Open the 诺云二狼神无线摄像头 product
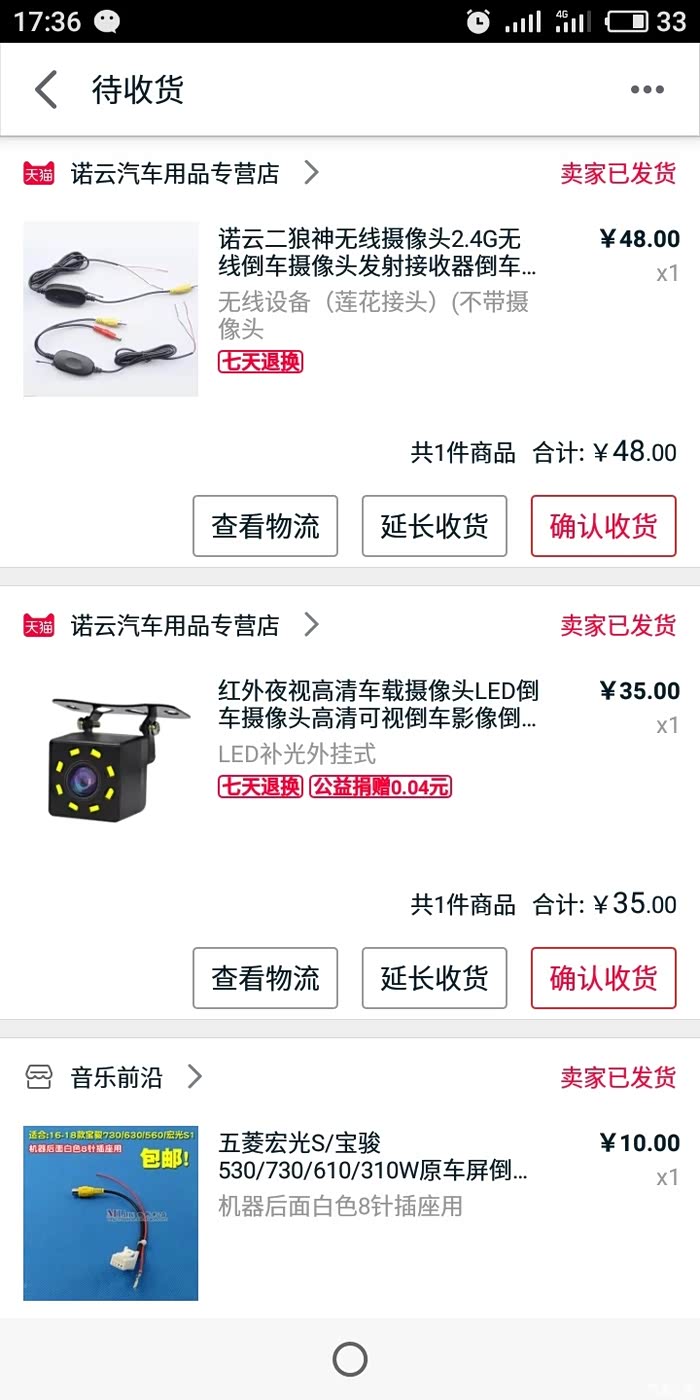 click(378, 253)
